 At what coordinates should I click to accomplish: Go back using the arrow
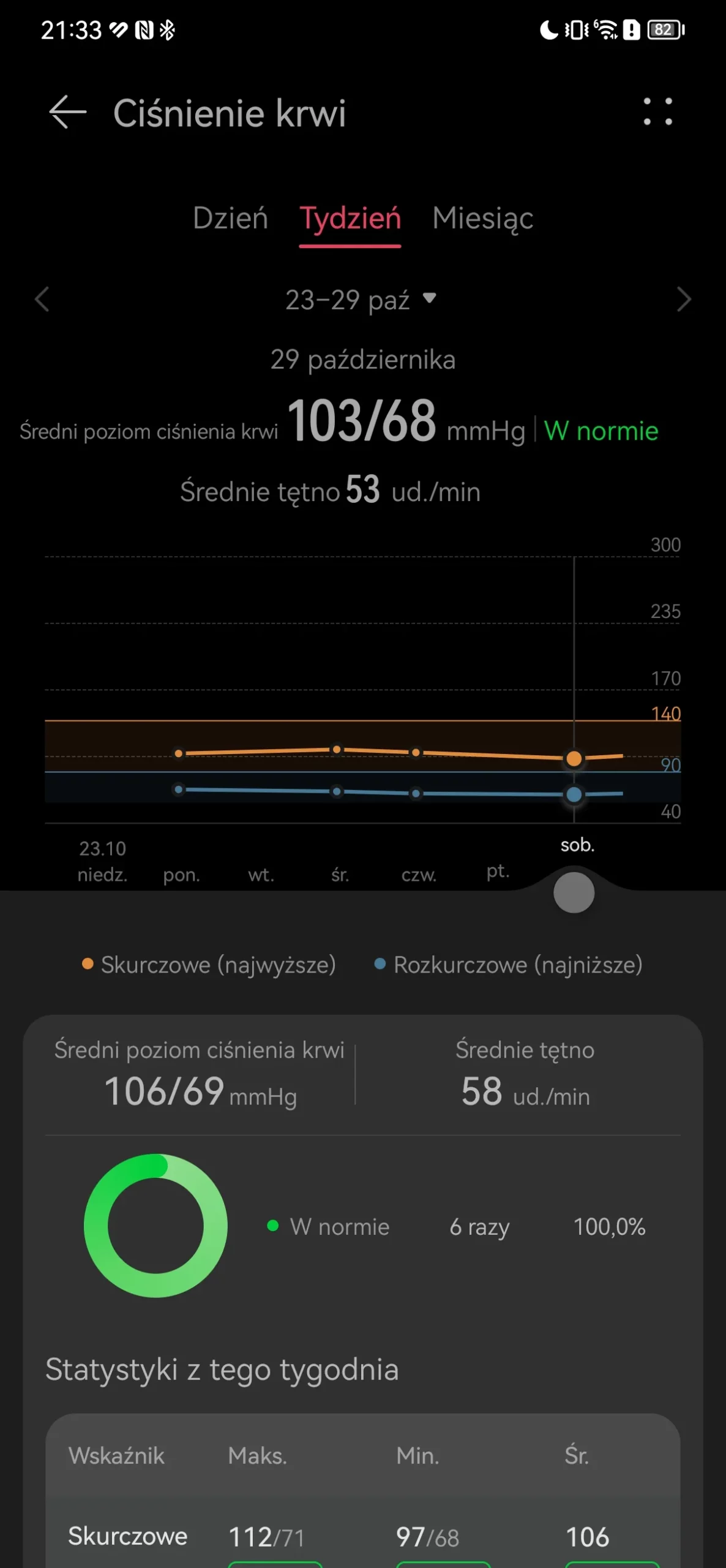click(67, 113)
